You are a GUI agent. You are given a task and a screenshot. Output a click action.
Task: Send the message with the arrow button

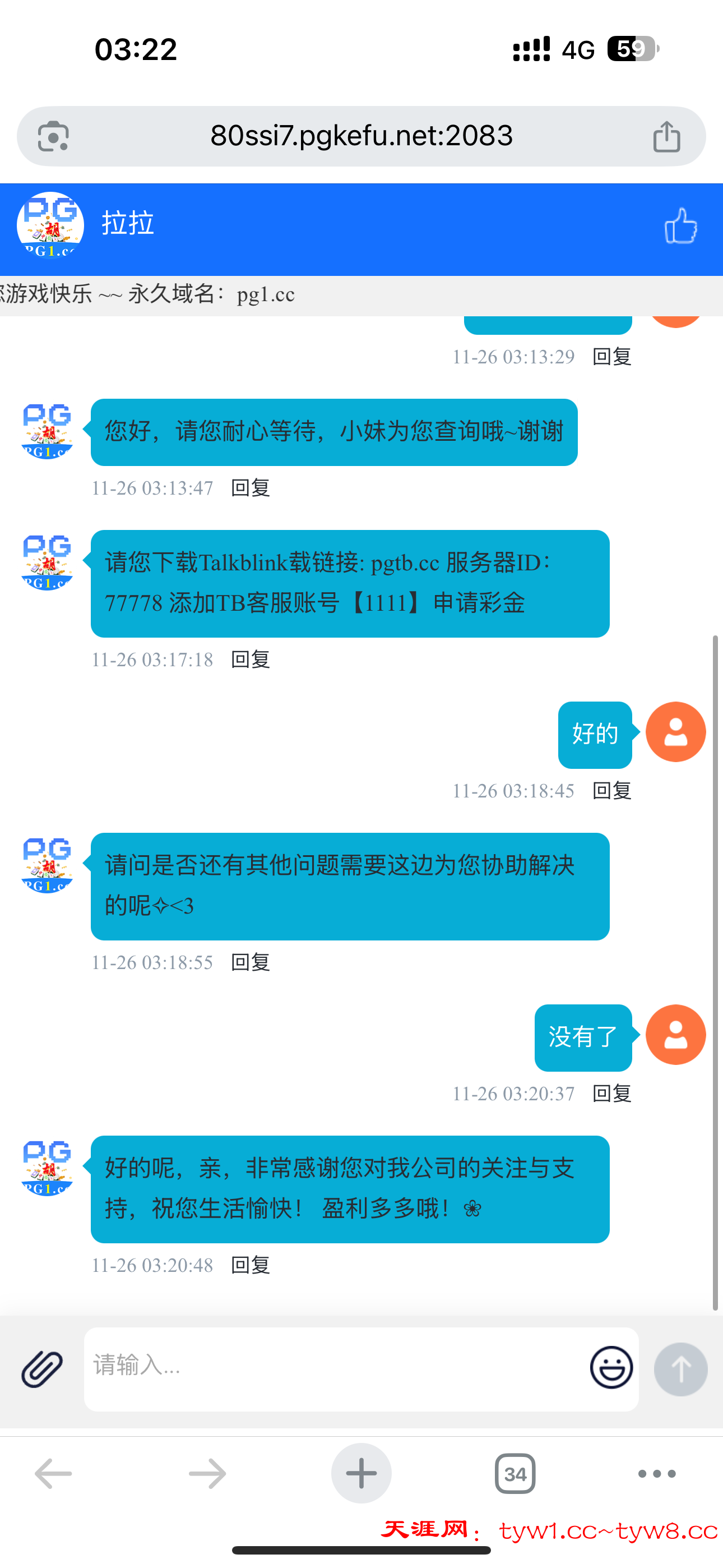point(680,1369)
